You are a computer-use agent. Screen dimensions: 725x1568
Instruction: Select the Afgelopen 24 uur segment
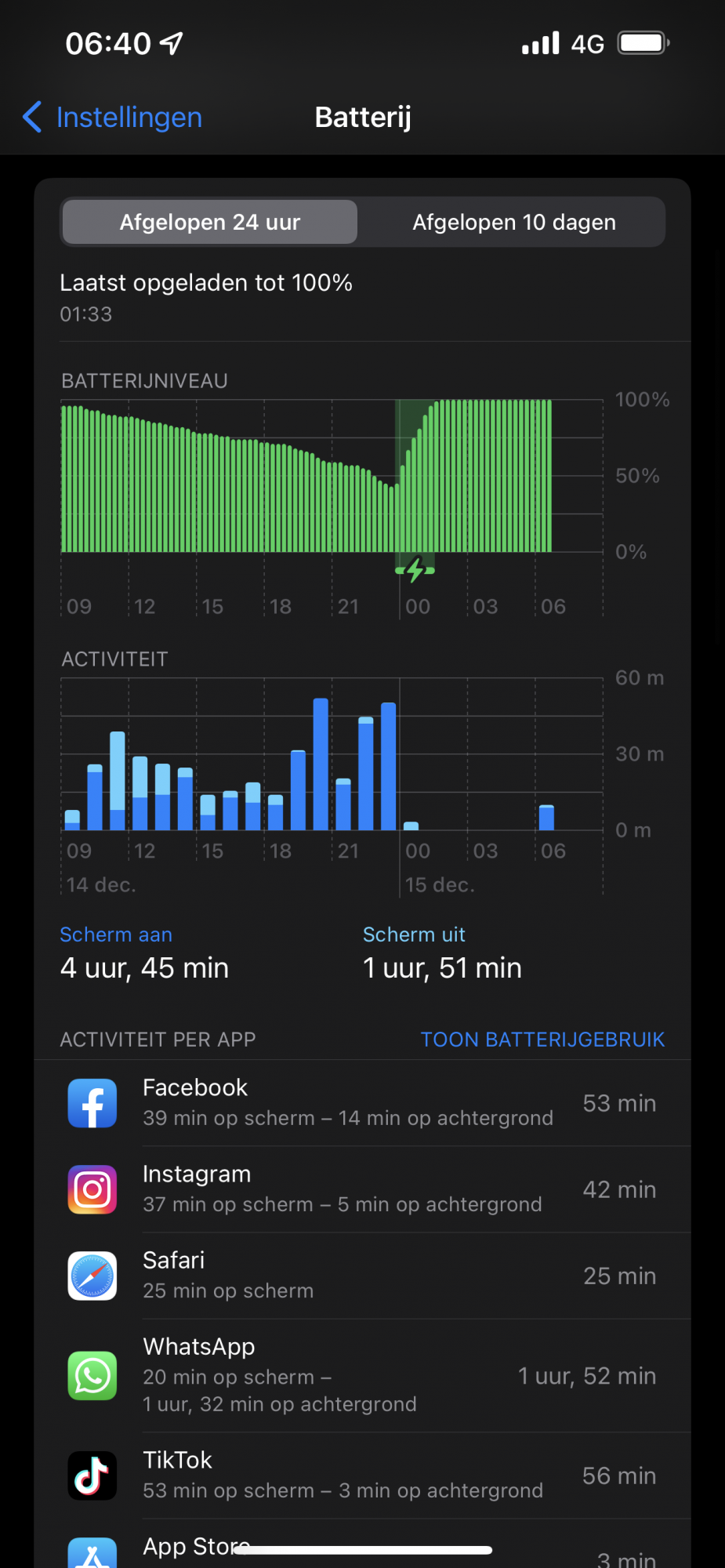pyautogui.click(x=210, y=222)
